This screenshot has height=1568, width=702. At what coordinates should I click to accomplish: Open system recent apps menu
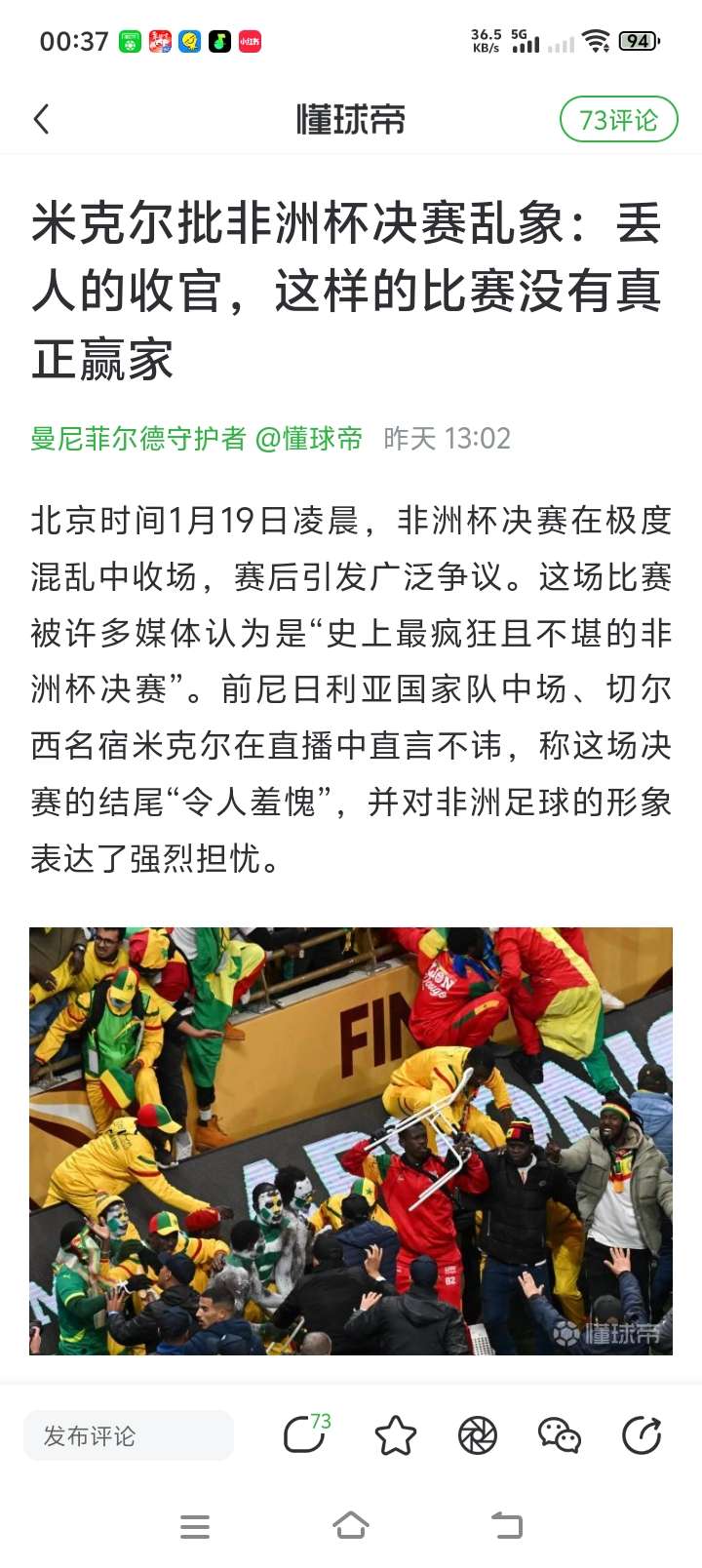195,1526
